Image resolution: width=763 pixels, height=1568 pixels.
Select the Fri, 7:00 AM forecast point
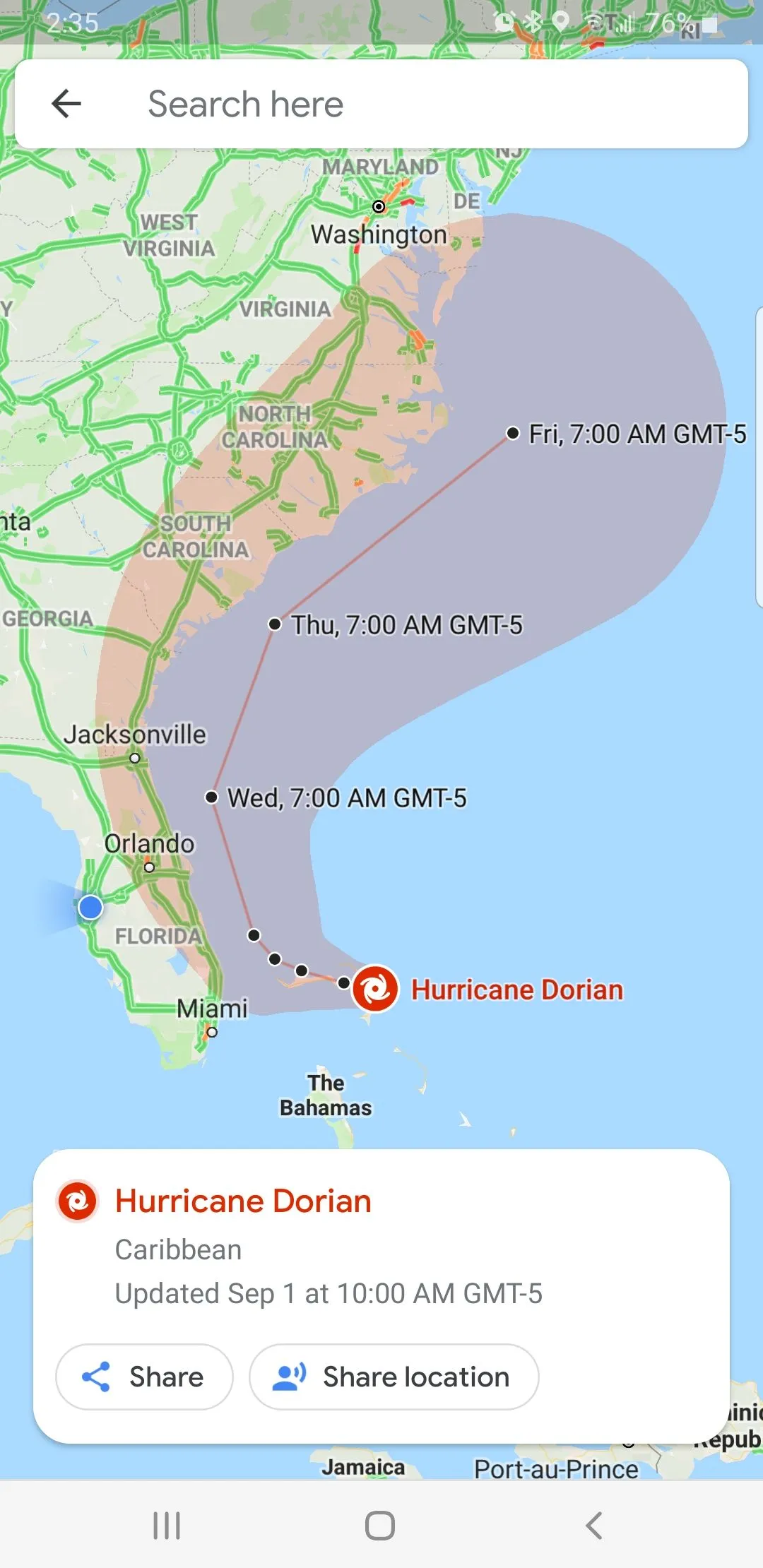click(514, 433)
